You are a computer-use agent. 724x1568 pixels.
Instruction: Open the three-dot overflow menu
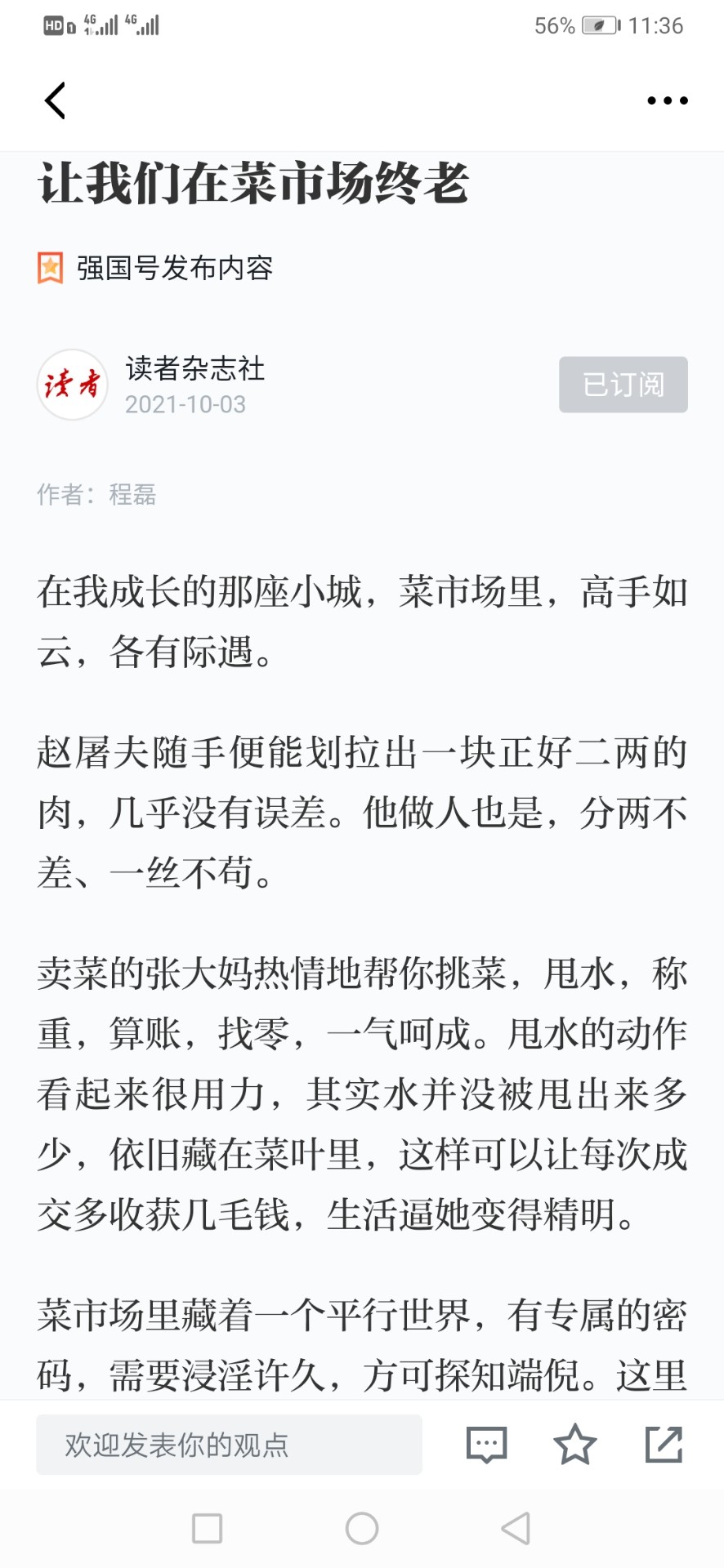(x=668, y=100)
